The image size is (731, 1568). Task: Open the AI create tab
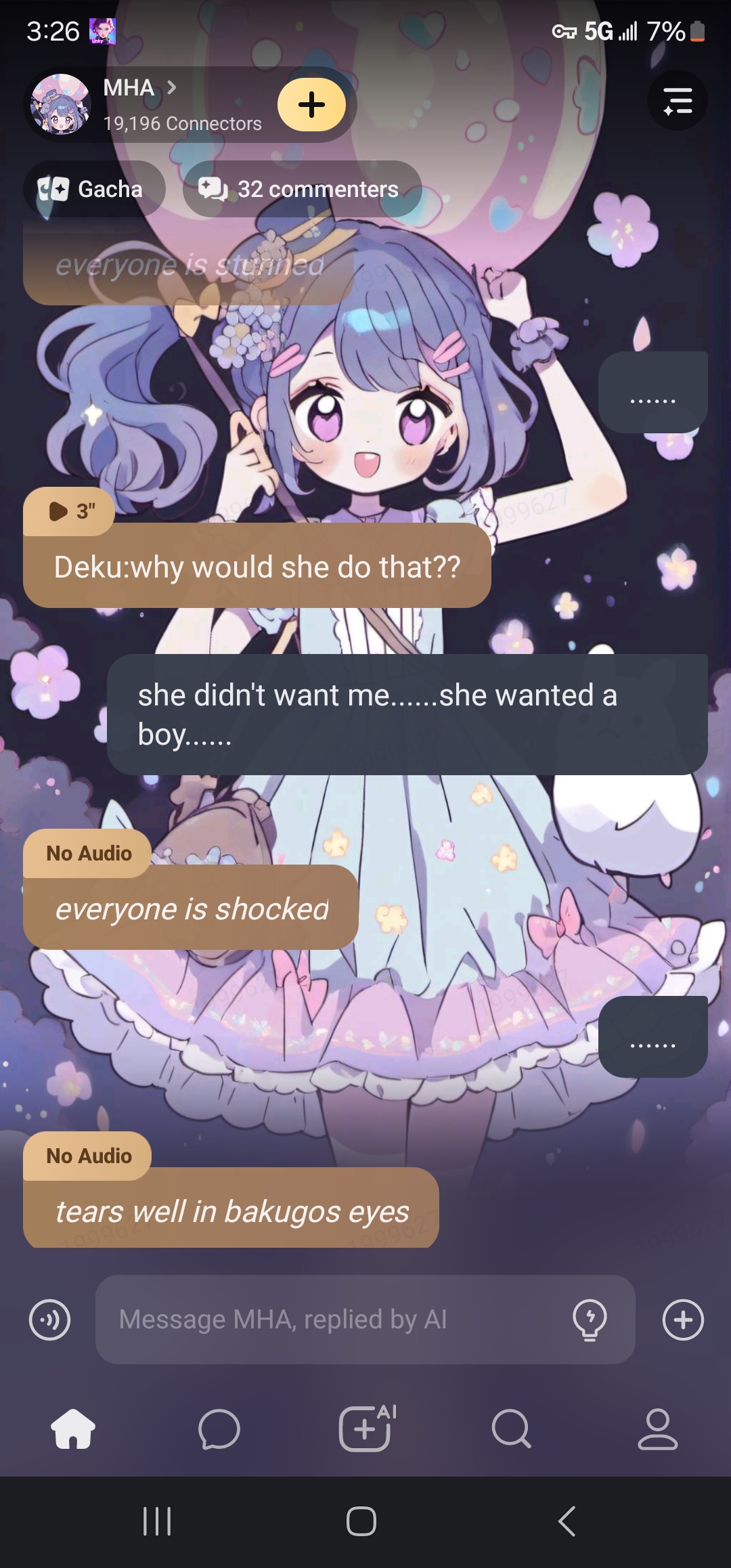[x=365, y=1429]
